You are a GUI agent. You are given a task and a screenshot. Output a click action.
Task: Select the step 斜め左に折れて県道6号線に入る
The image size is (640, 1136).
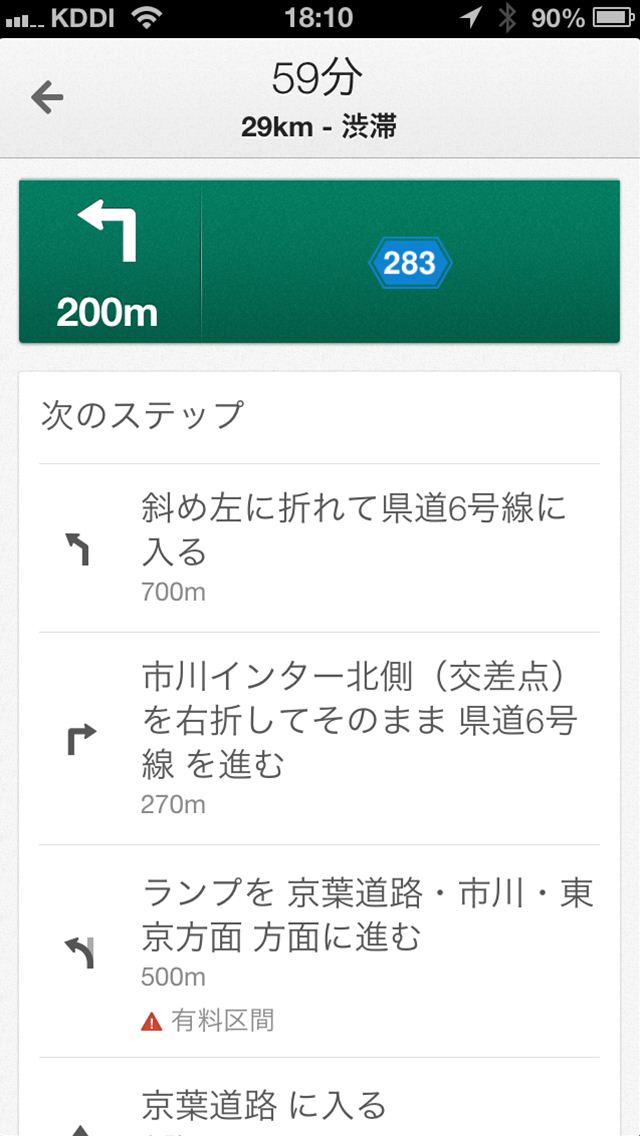click(319, 548)
